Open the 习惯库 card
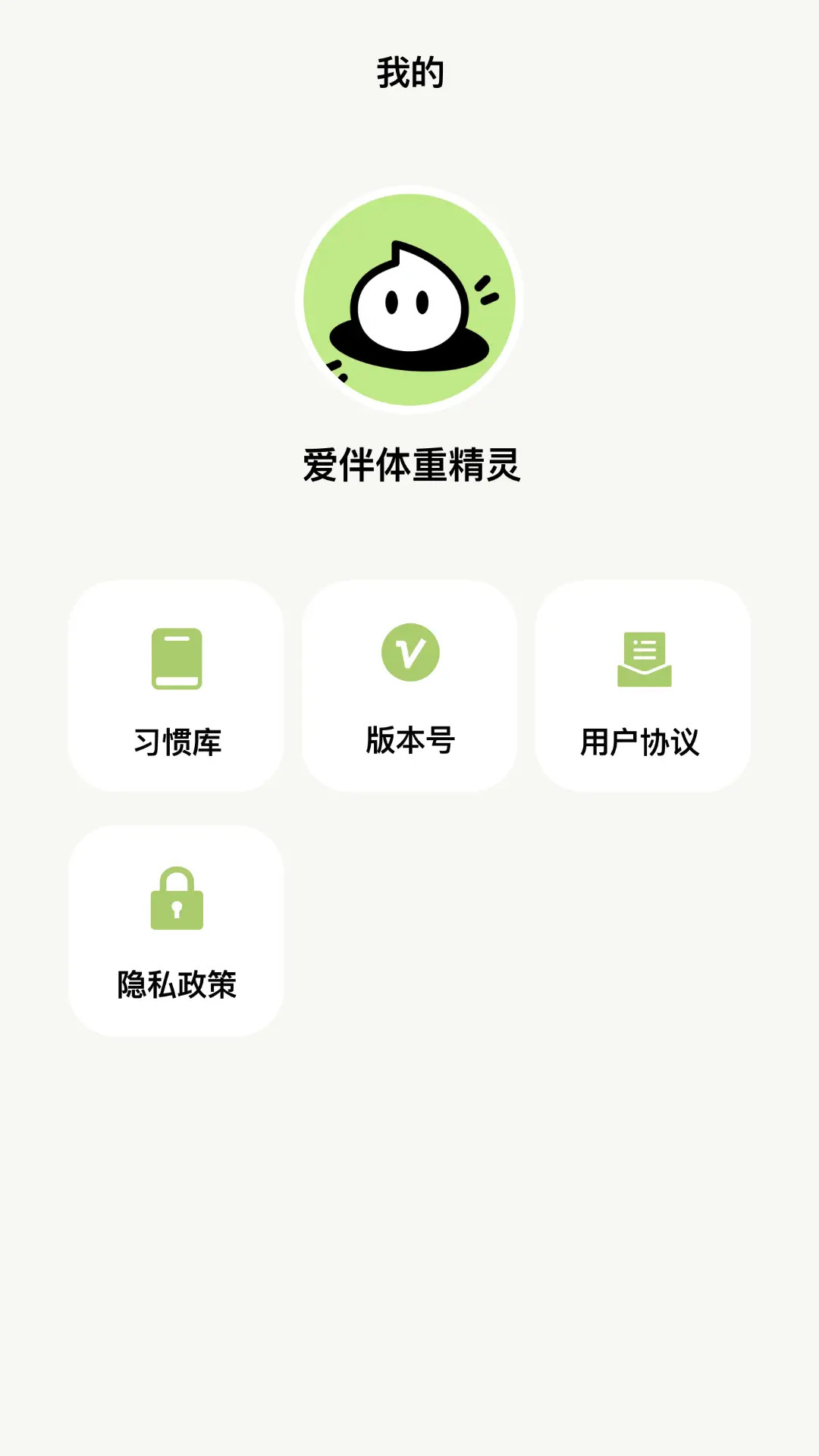 pyautogui.click(x=176, y=684)
